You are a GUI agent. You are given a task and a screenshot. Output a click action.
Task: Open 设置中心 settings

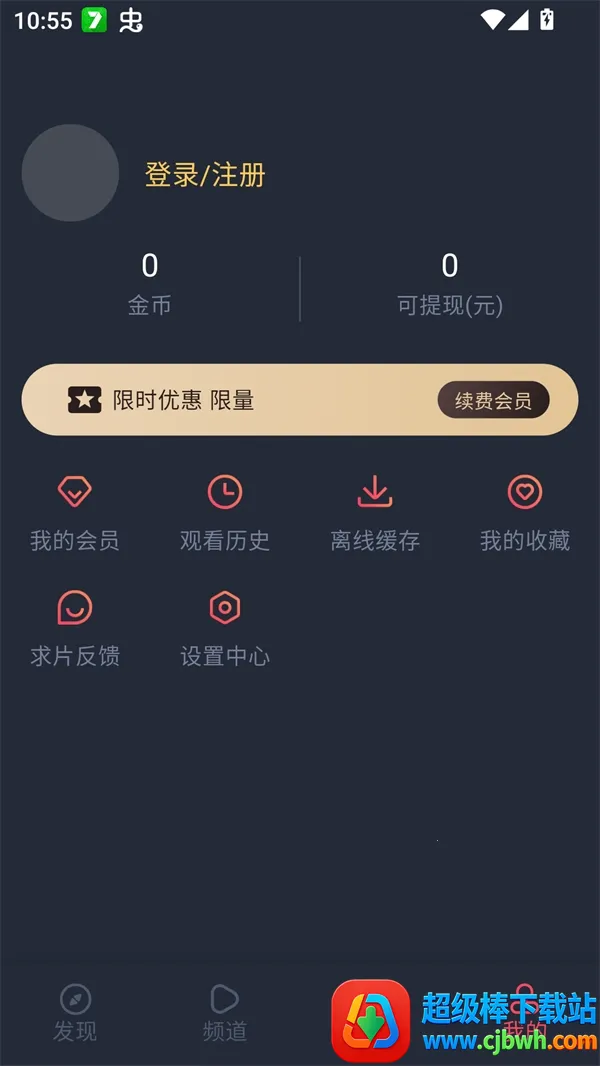click(225, 629)
